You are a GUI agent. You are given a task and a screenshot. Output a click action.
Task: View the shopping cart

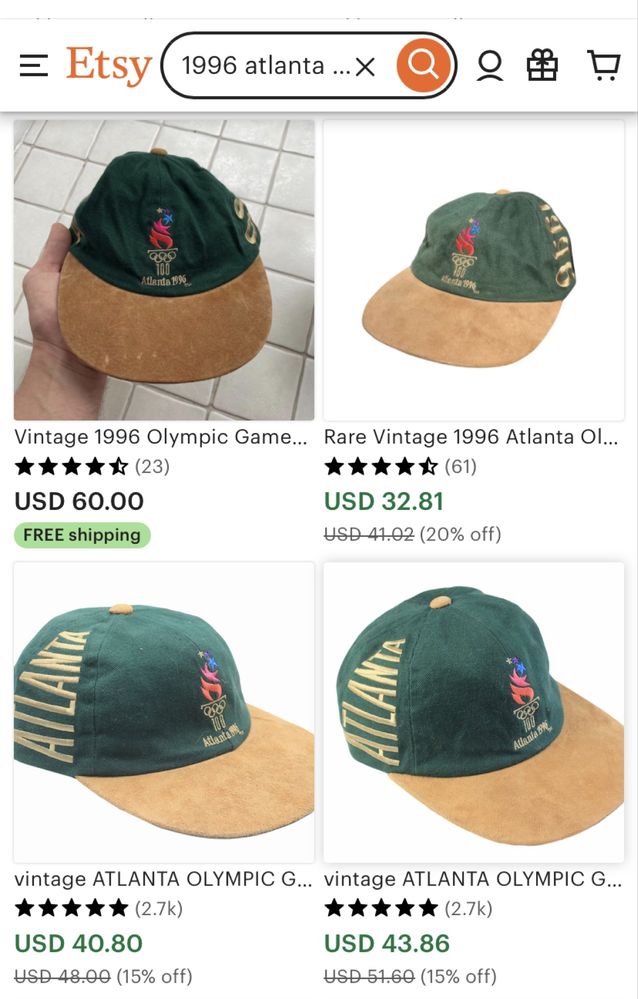pyautogui.click(x=603, y=66)
